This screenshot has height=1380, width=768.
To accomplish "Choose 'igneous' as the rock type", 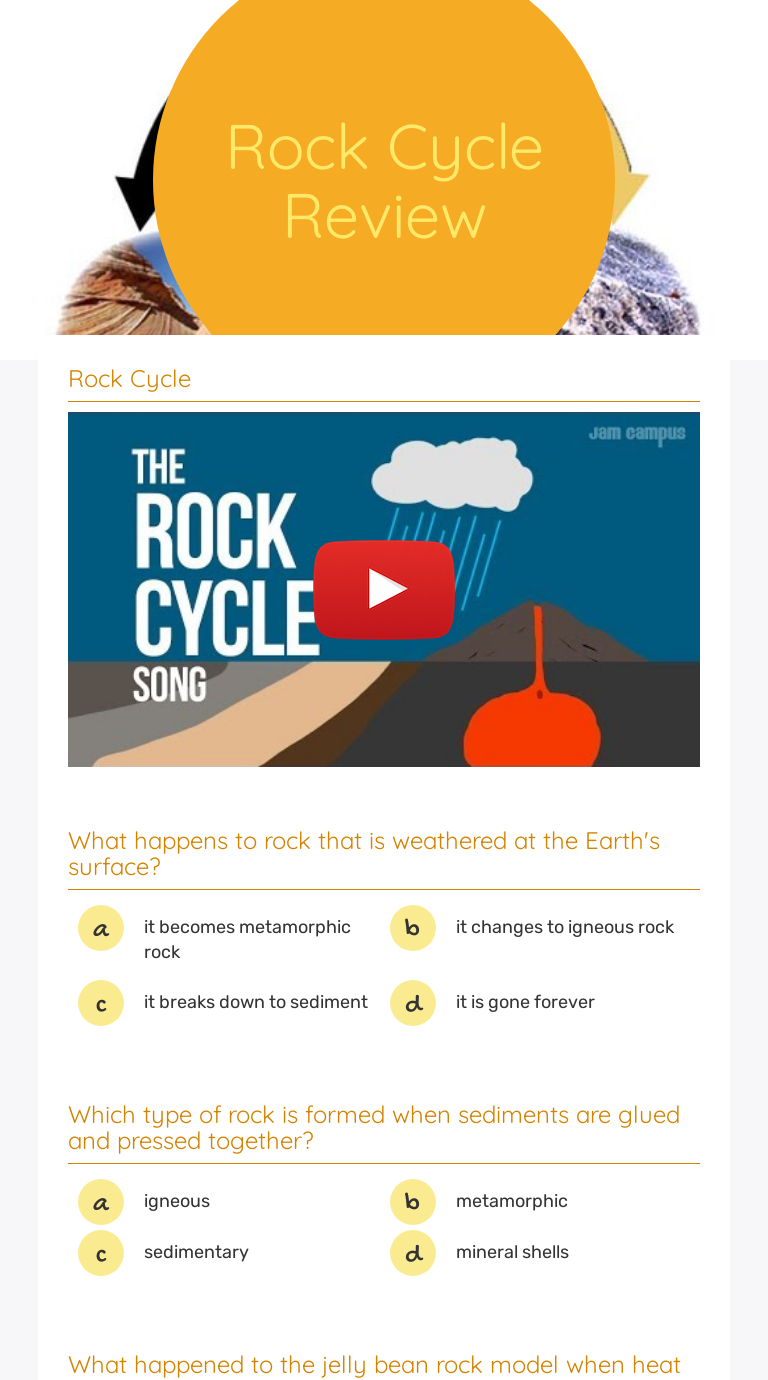I will click(101, 1202).
